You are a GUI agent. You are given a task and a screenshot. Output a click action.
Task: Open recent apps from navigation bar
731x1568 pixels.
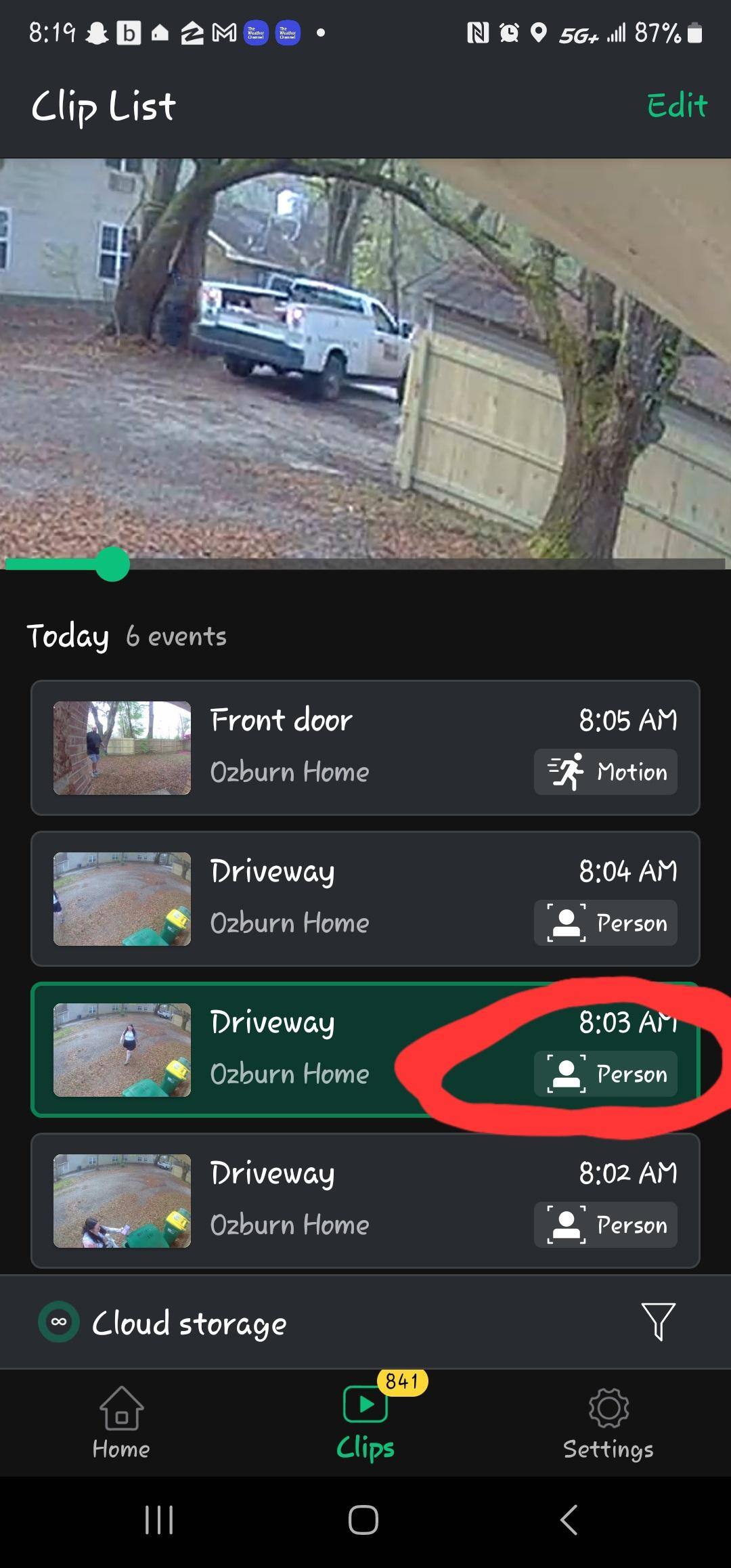[x=160, y=1520]
